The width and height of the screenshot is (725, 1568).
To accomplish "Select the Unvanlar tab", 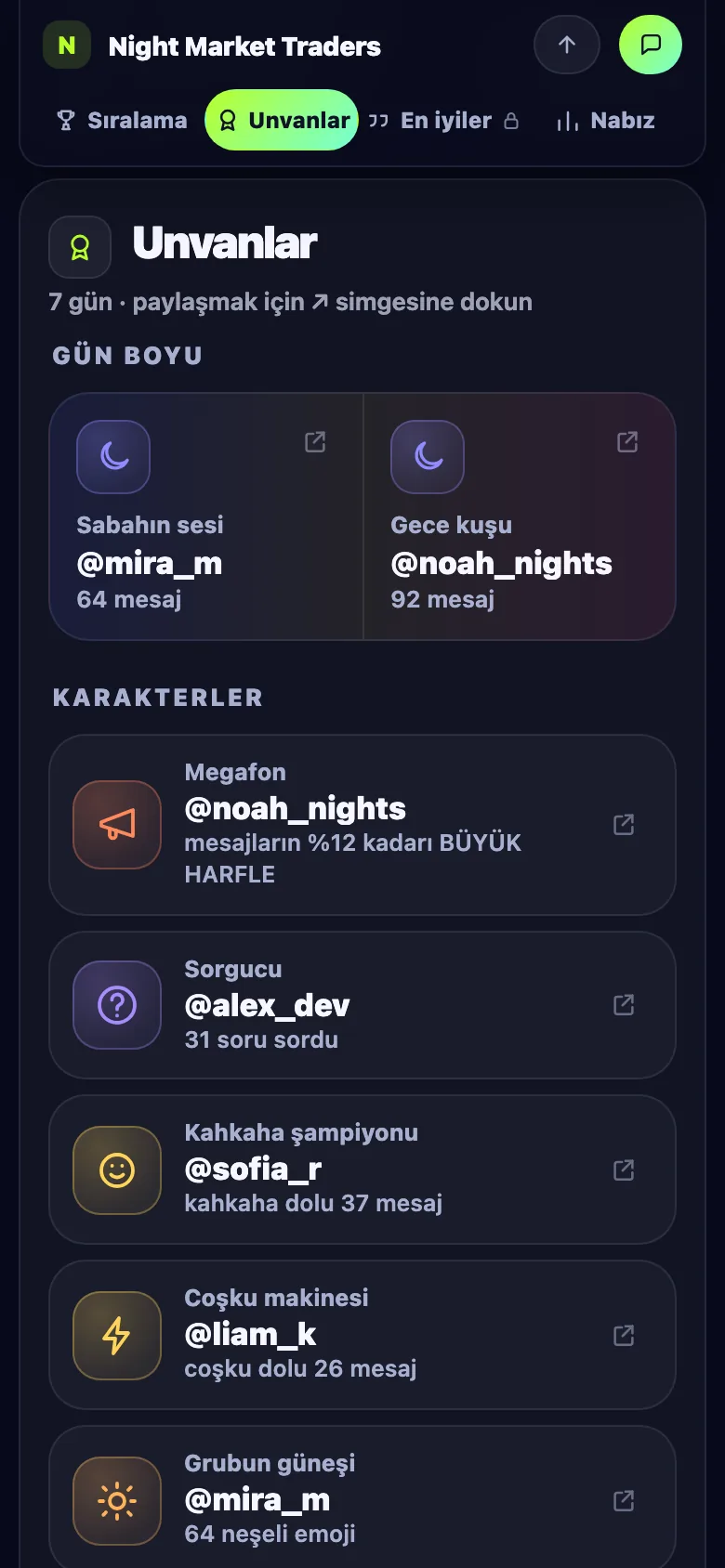I will point(282,121).
